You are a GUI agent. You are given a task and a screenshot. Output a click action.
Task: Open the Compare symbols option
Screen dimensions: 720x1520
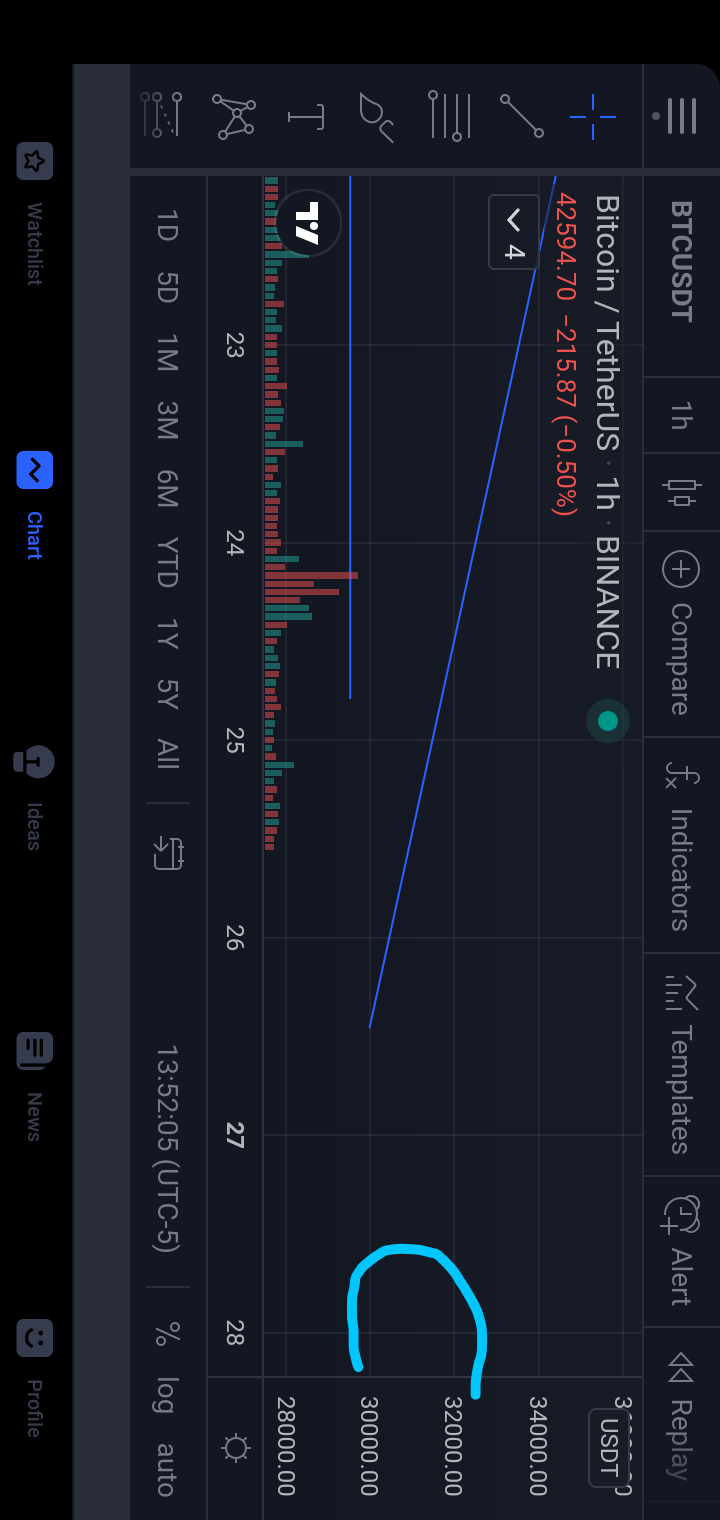pyautogui.click(x=681, y=634)
